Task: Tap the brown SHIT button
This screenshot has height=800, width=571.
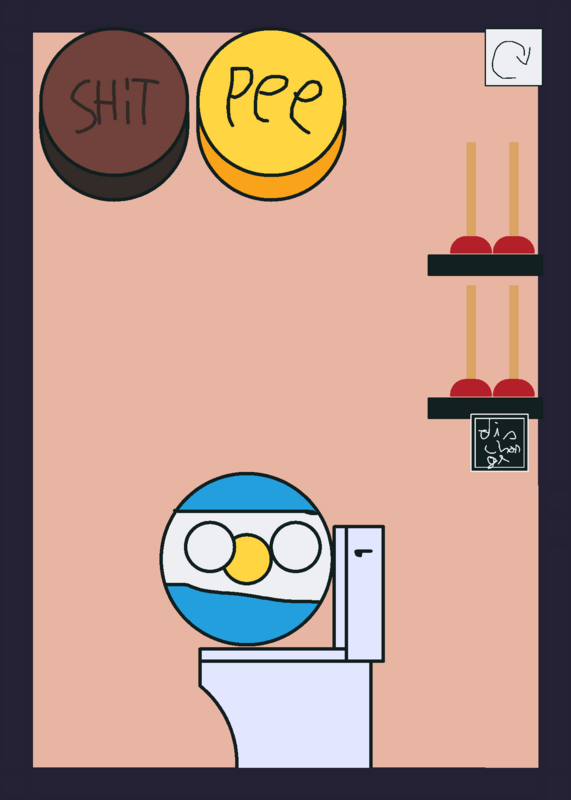Action: click(x=114, y=113)
